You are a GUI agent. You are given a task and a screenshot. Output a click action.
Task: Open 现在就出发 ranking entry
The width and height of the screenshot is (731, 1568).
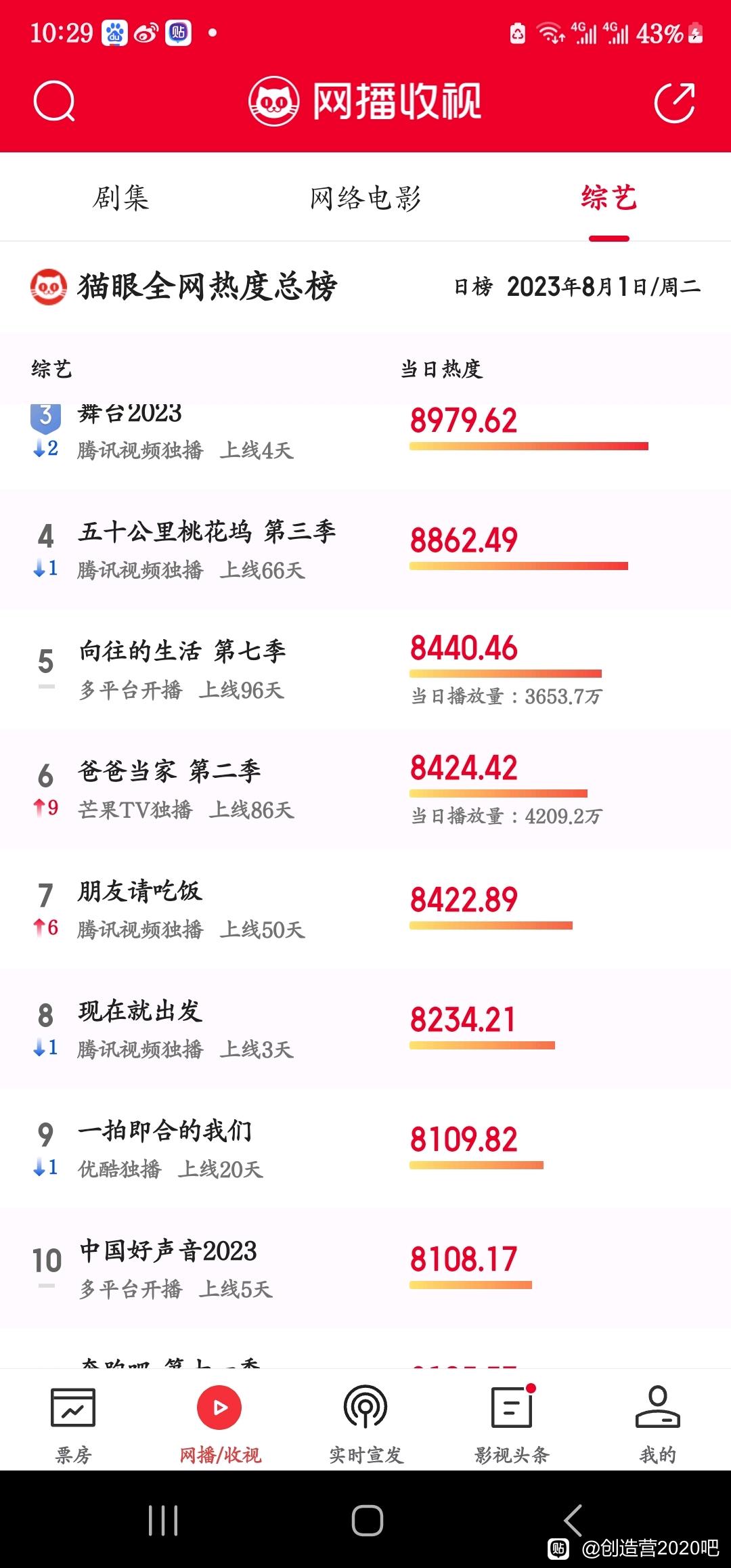pos(365,1029)
